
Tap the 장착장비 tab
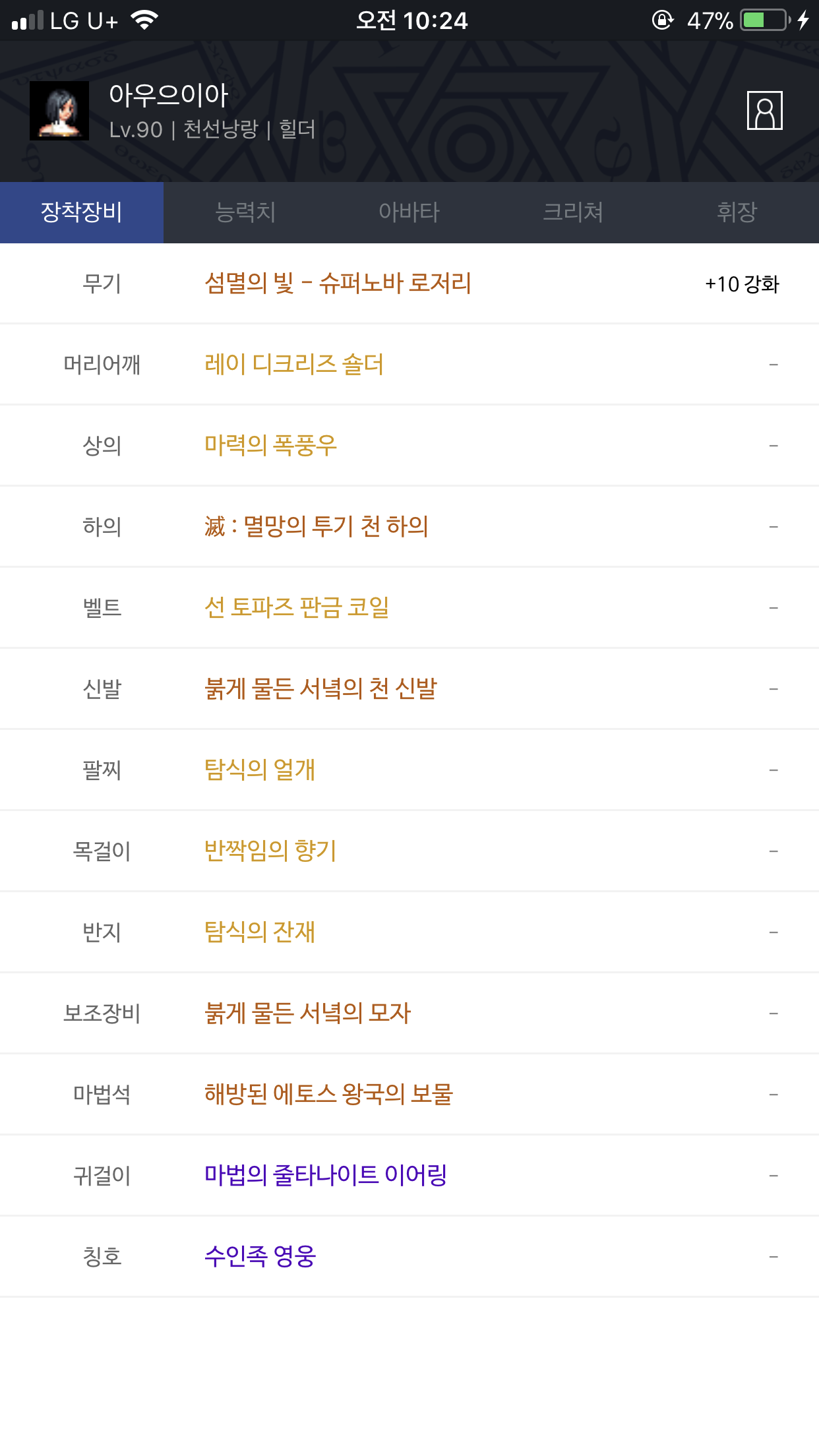[82, 212]
